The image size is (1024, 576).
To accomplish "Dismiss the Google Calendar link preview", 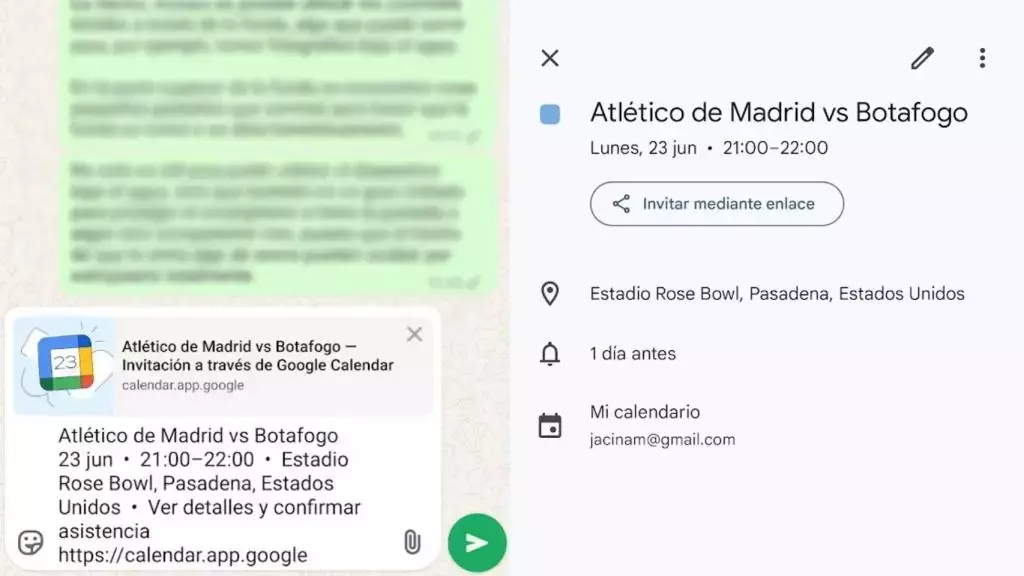I will pyautogui.click(x=414, y=334).
